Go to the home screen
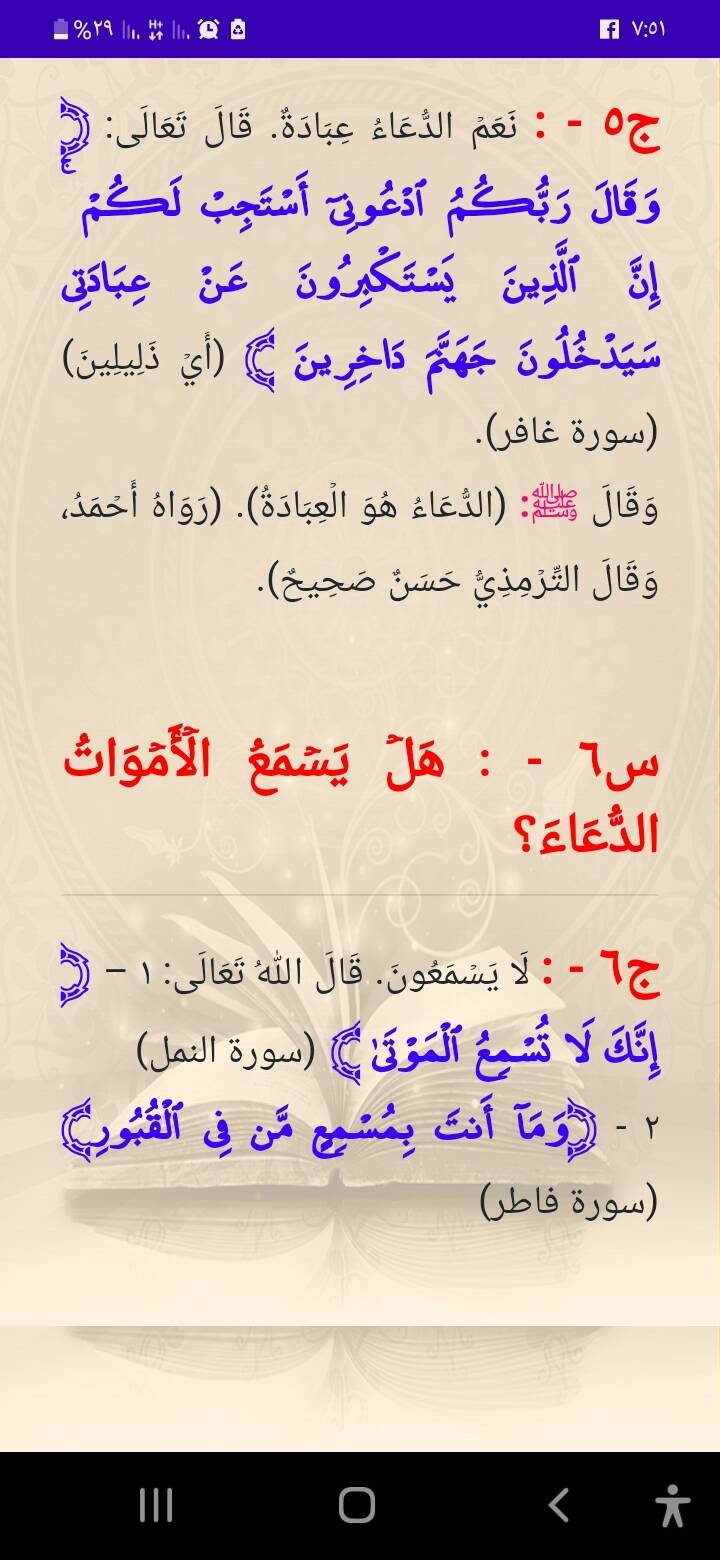 pyautogui.click(x=357, y=1505)
